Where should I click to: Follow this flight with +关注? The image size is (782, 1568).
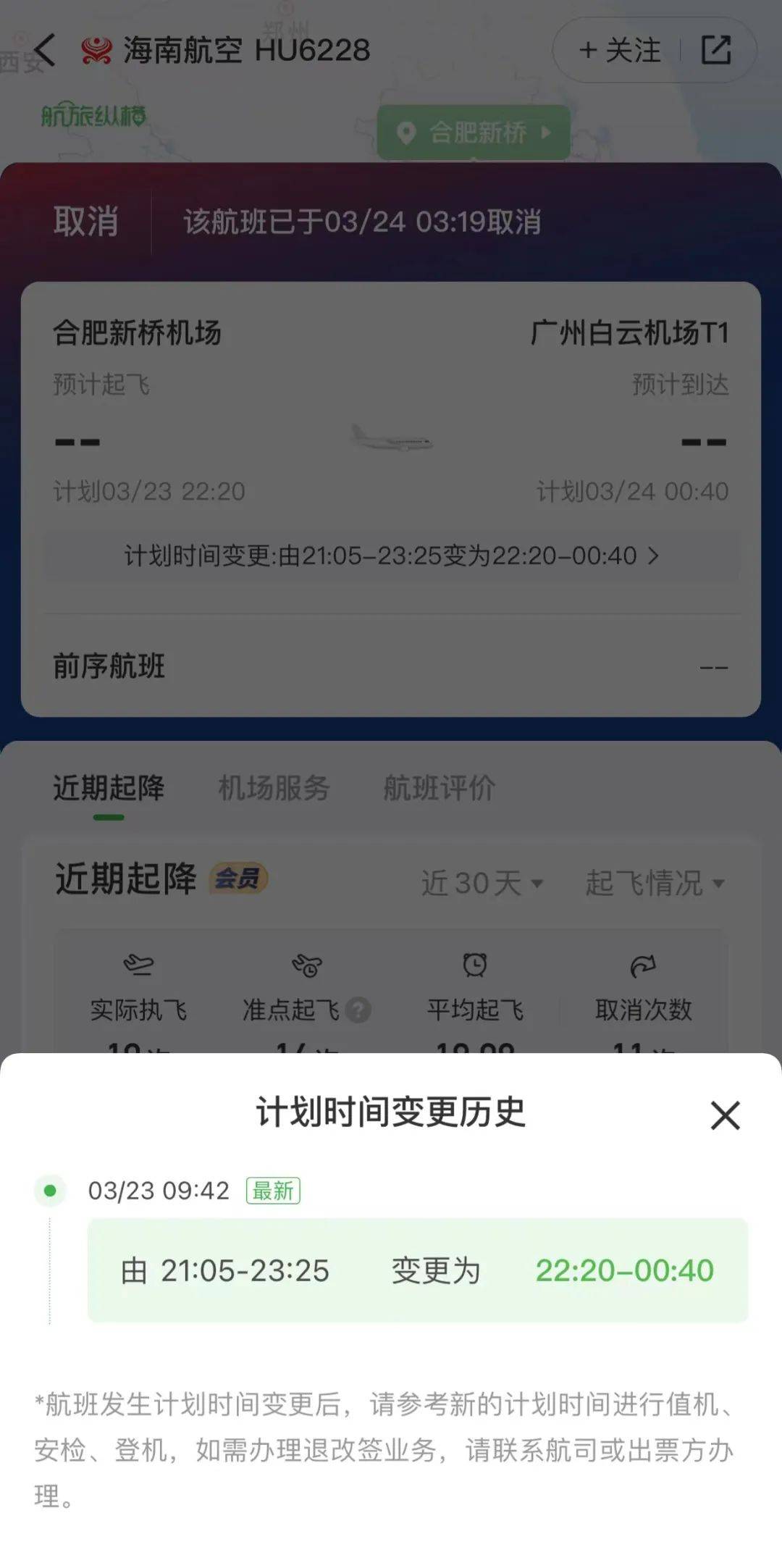620,51
